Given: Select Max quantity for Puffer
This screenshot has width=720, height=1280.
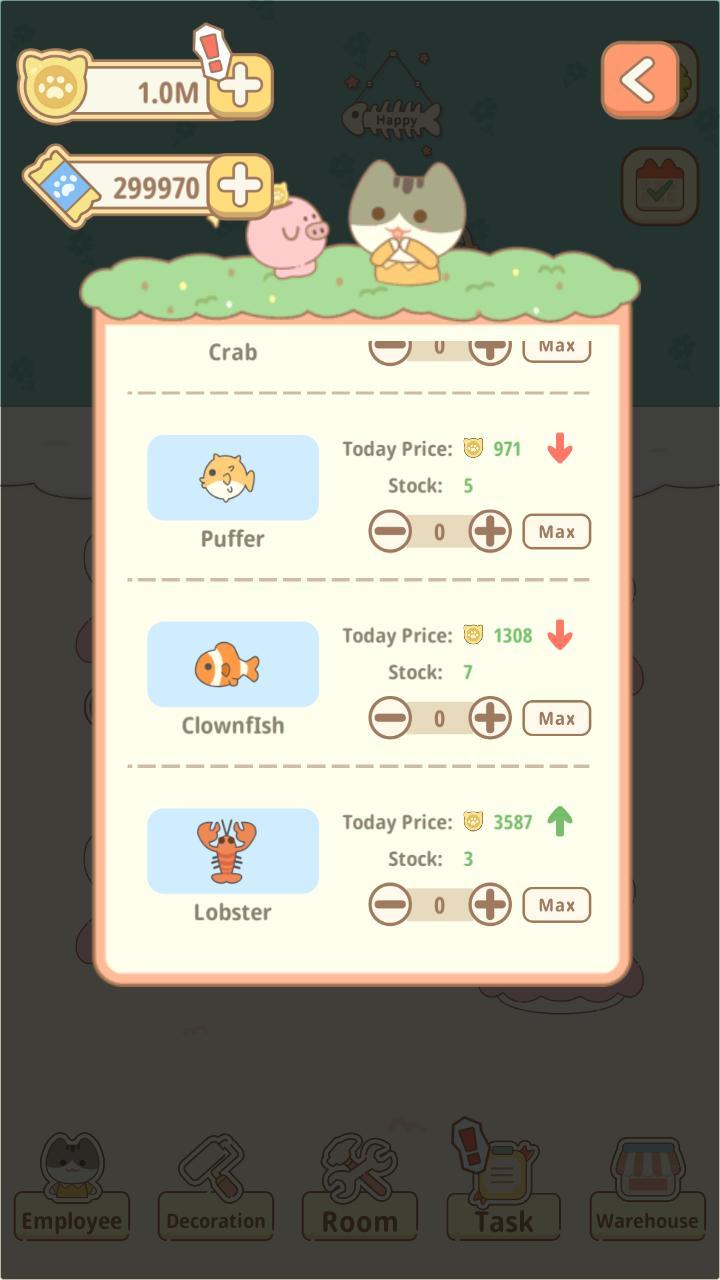Looking at the screenshot, I should coord(557,532).
